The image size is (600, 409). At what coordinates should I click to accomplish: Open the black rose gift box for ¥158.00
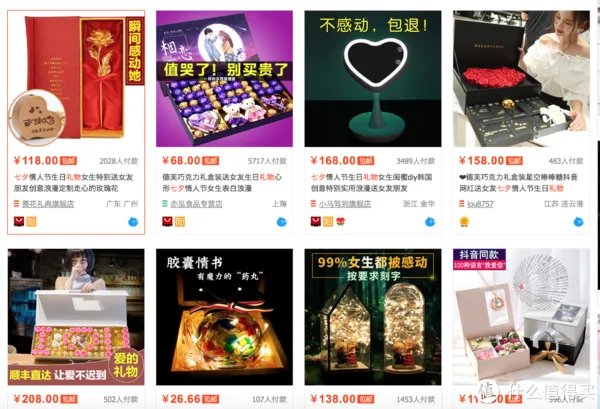(x=518, y=80)
